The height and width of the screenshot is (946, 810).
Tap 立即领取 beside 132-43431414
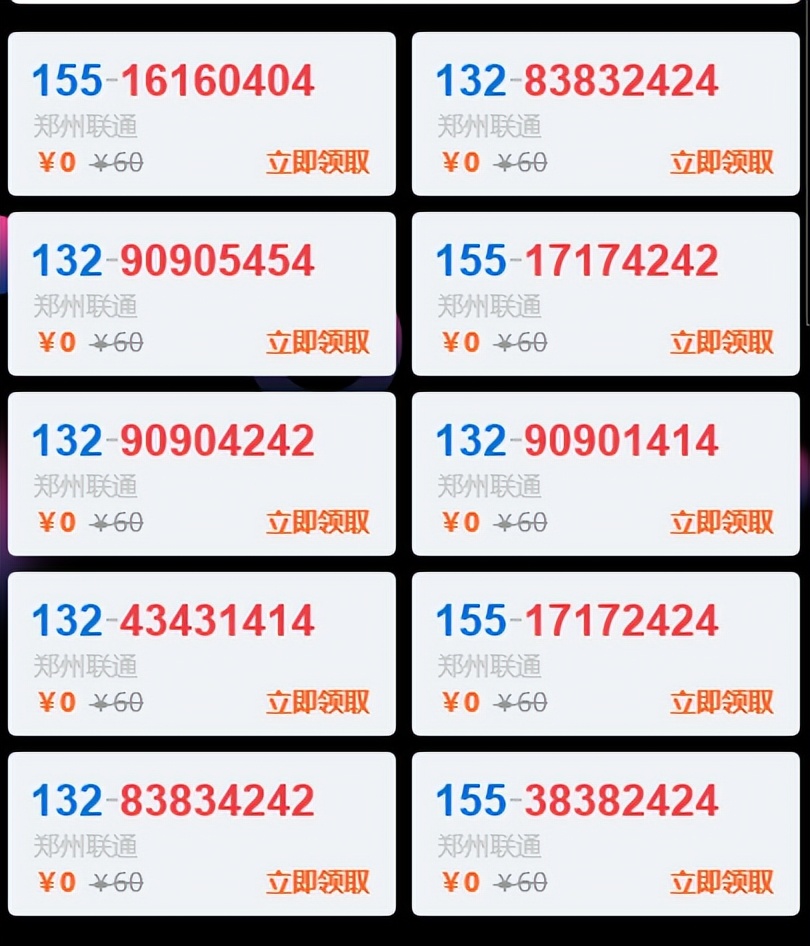tap(317, 702)
